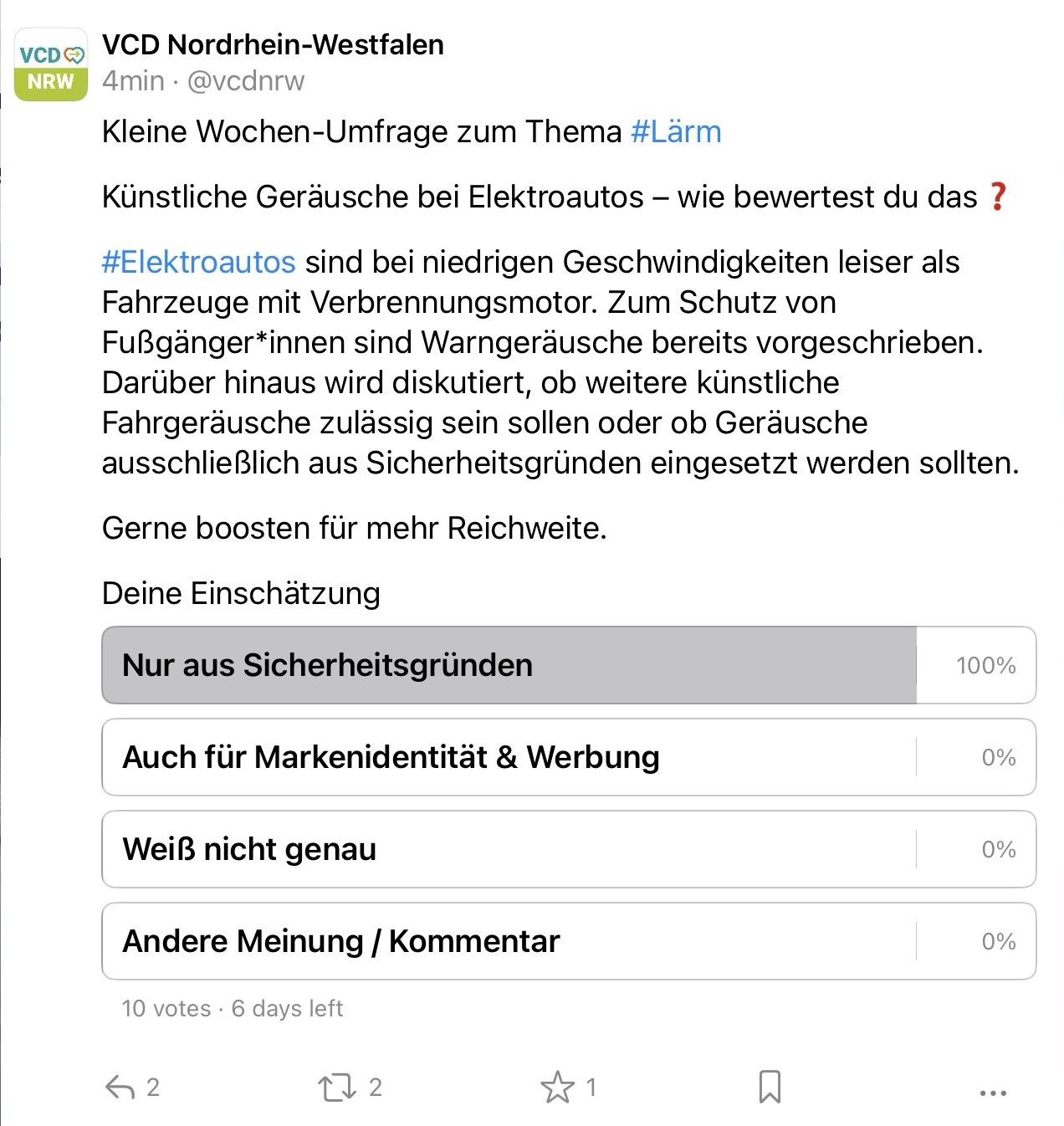1064x1126 pixels.
Task: Bookmark the VCD NRW post
Action: pyautogui.click(x=769, y=1088)
